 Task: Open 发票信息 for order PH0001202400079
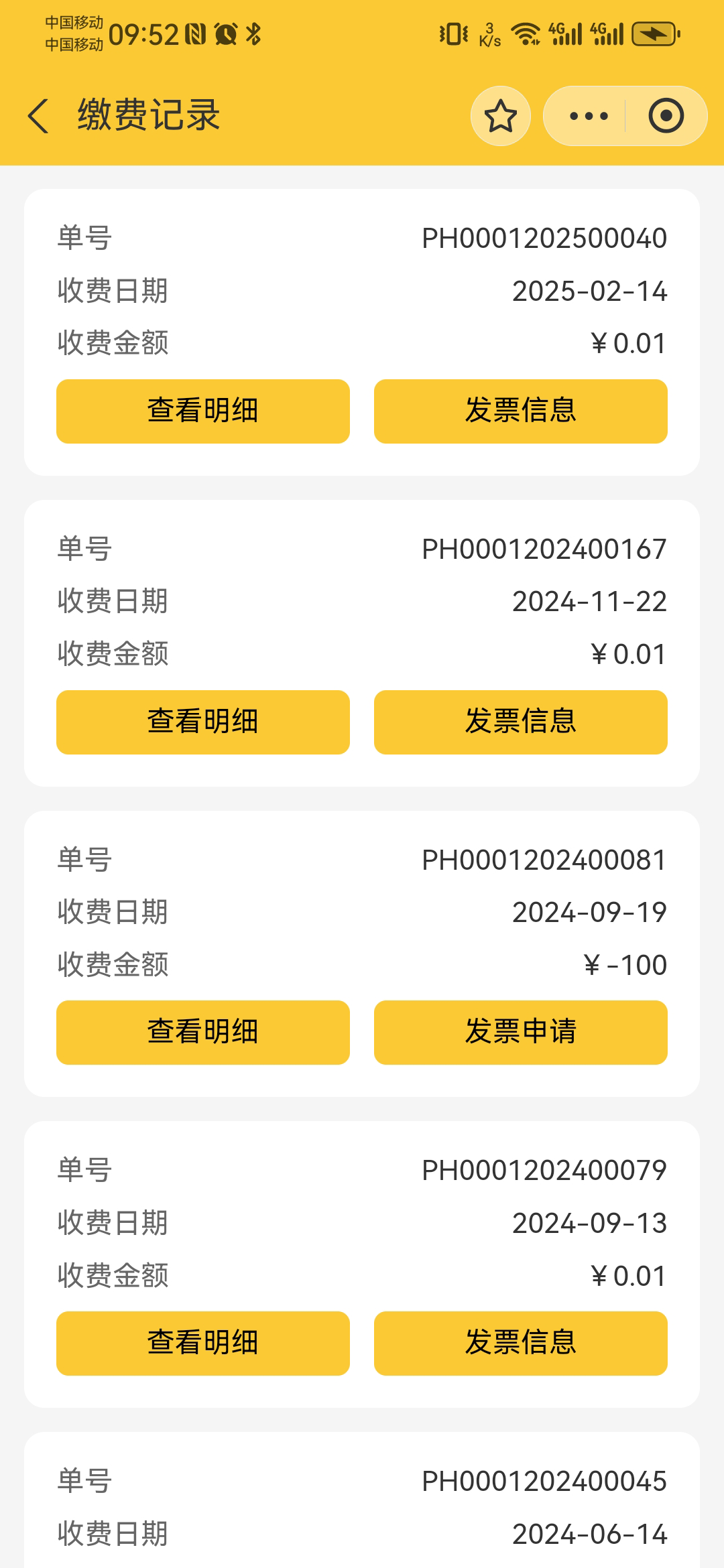click(x=521, y=1344)
